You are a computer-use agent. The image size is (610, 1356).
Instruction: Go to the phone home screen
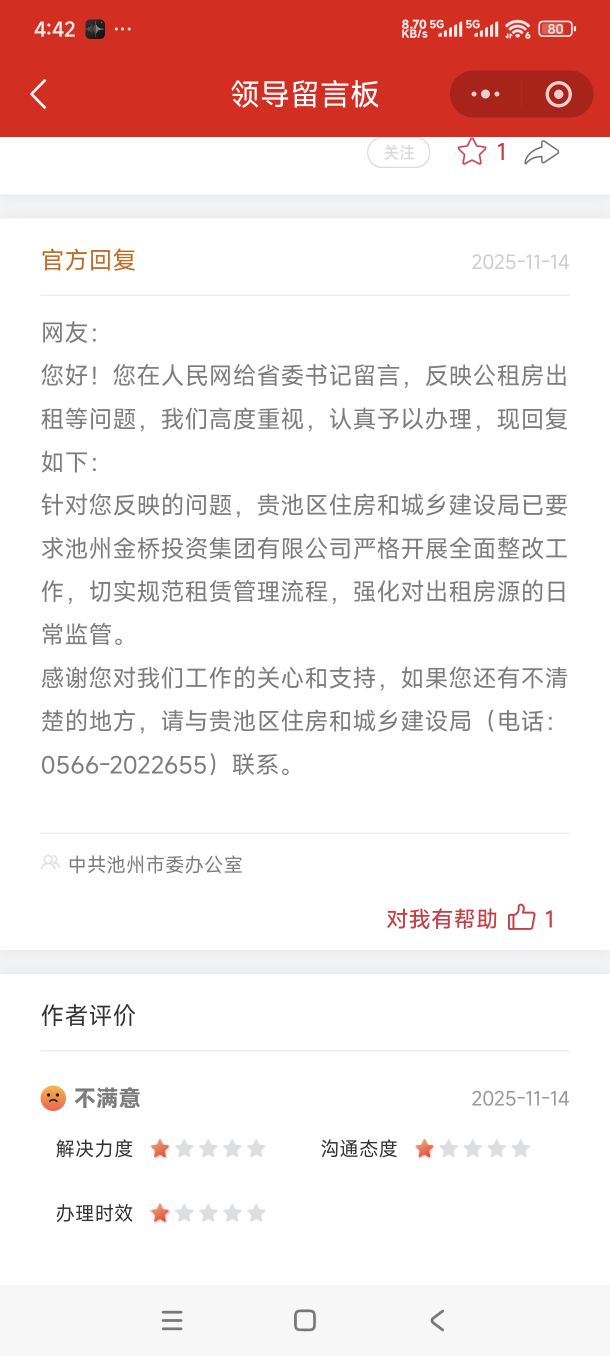pos(305,1320)
